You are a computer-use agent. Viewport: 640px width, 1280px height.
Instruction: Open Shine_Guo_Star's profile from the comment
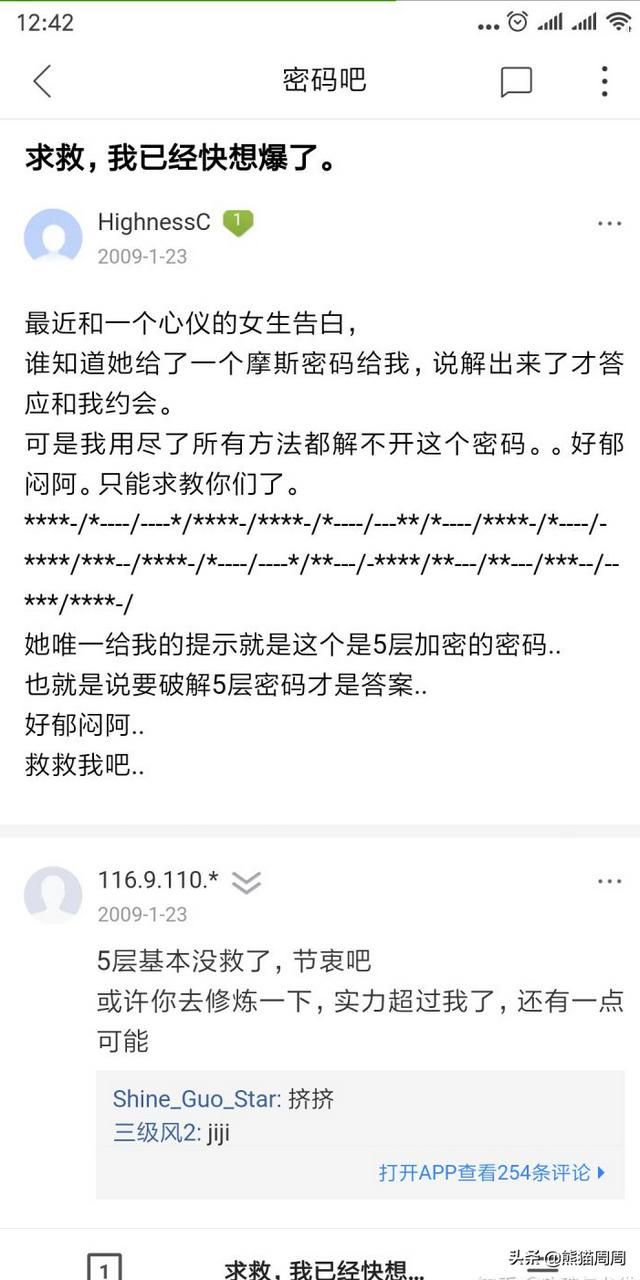[197, 1099]
